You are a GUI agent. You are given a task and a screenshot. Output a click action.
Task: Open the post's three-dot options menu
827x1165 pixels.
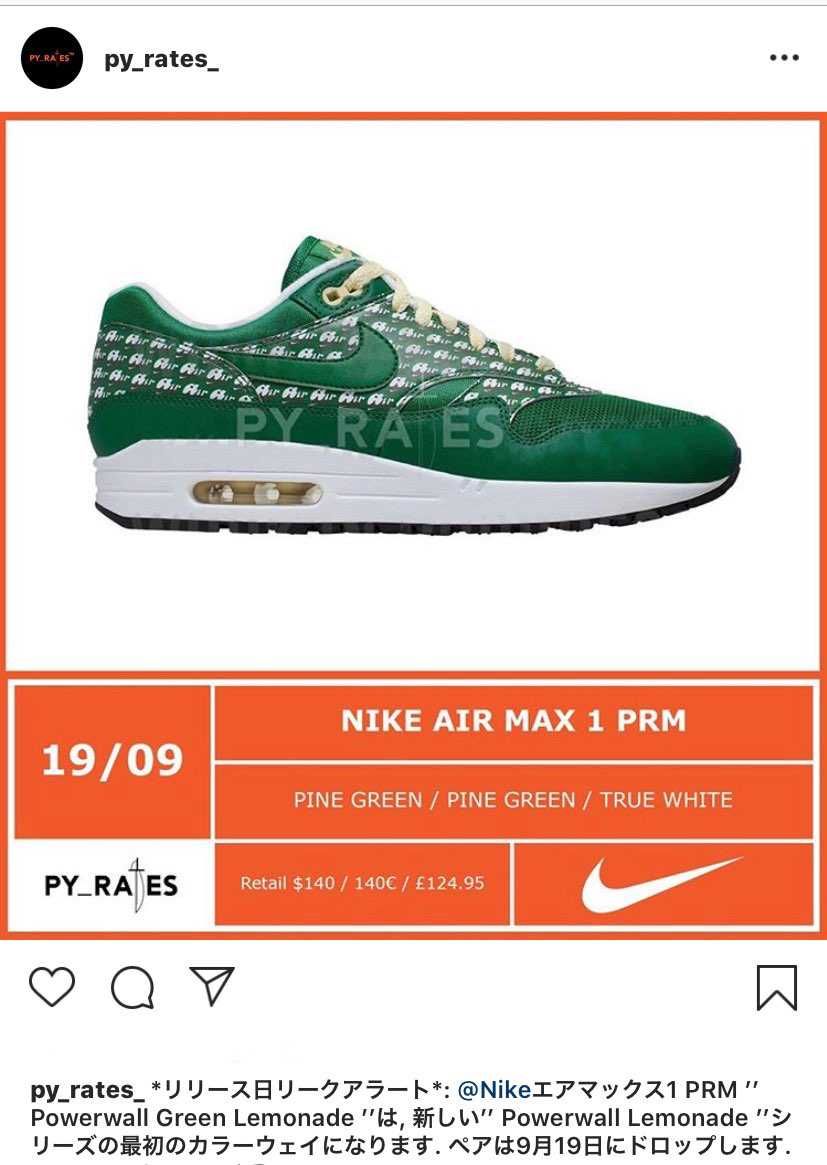[784, 58]
